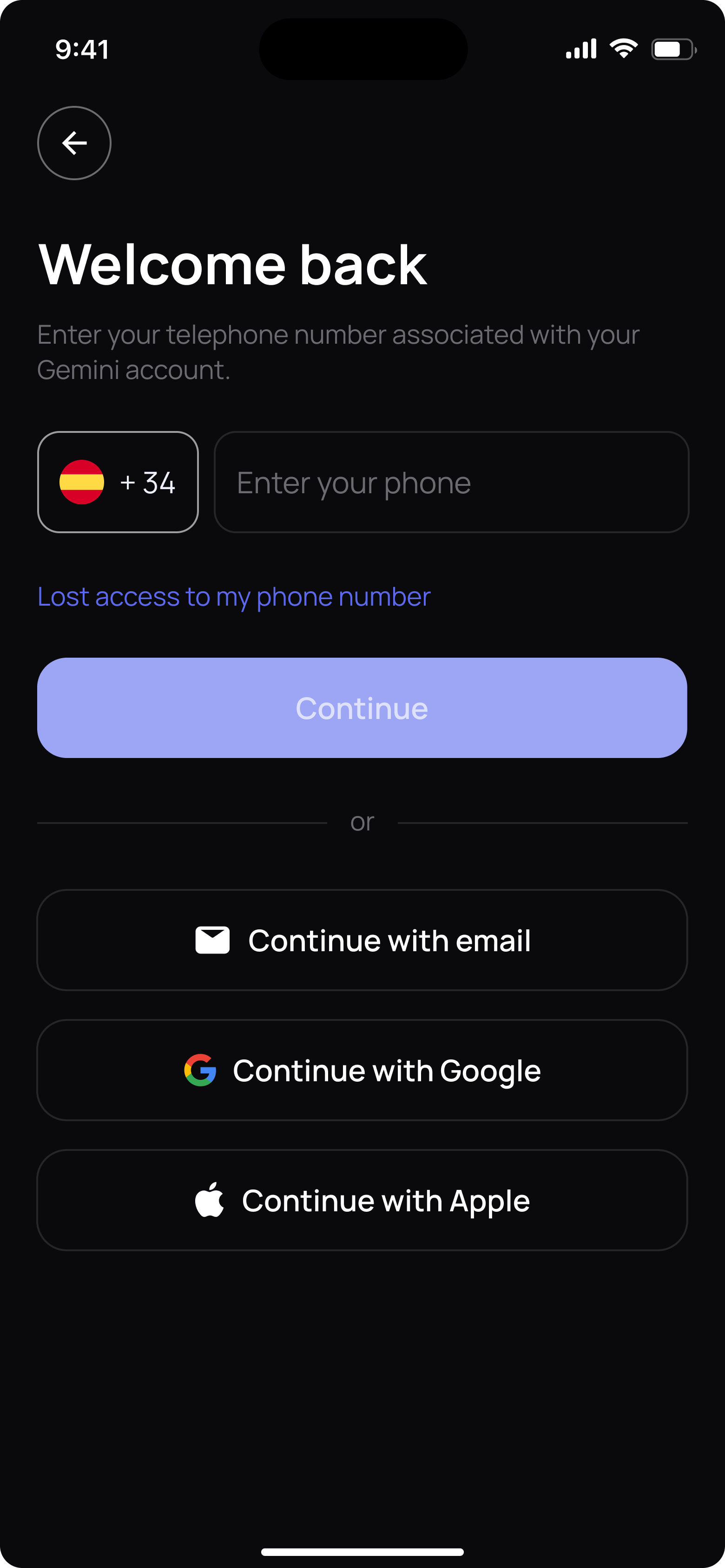Open Lost access to my phone number
This screenshot has height=1568, width=725.
pyautogui.click(x=234, y=596)
